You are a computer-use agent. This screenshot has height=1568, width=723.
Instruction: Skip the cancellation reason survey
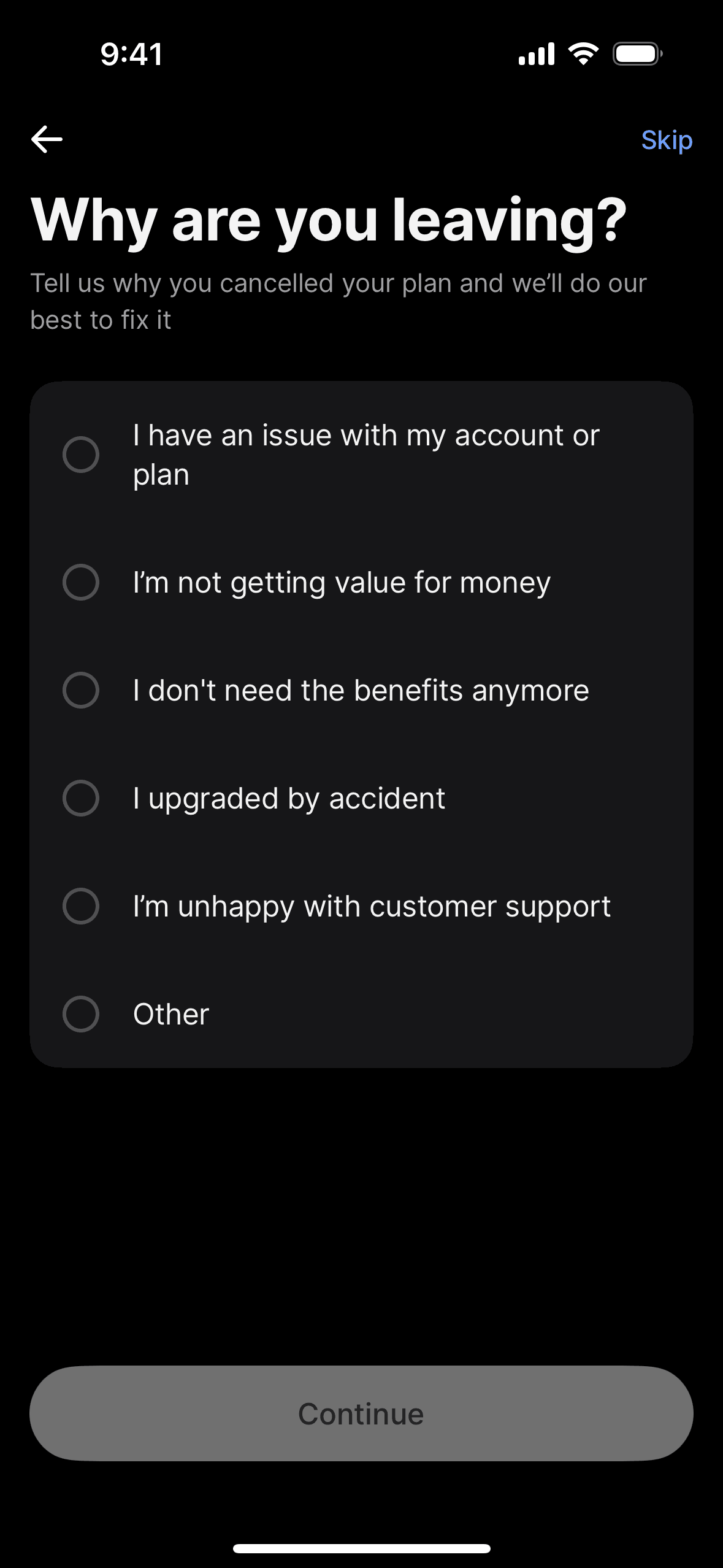pos(667,140)
